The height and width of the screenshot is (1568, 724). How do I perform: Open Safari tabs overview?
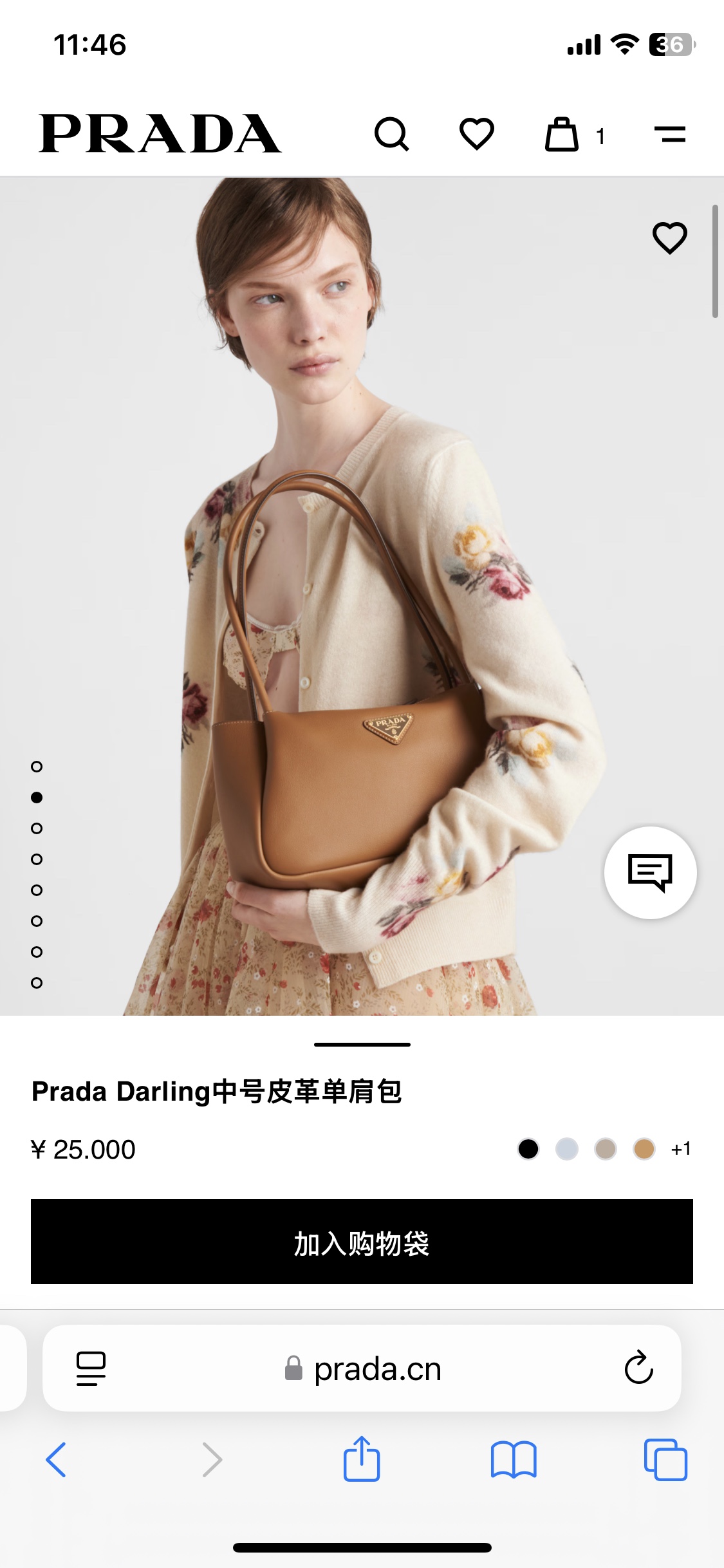pyautogui.click(x=665, y=1460)
